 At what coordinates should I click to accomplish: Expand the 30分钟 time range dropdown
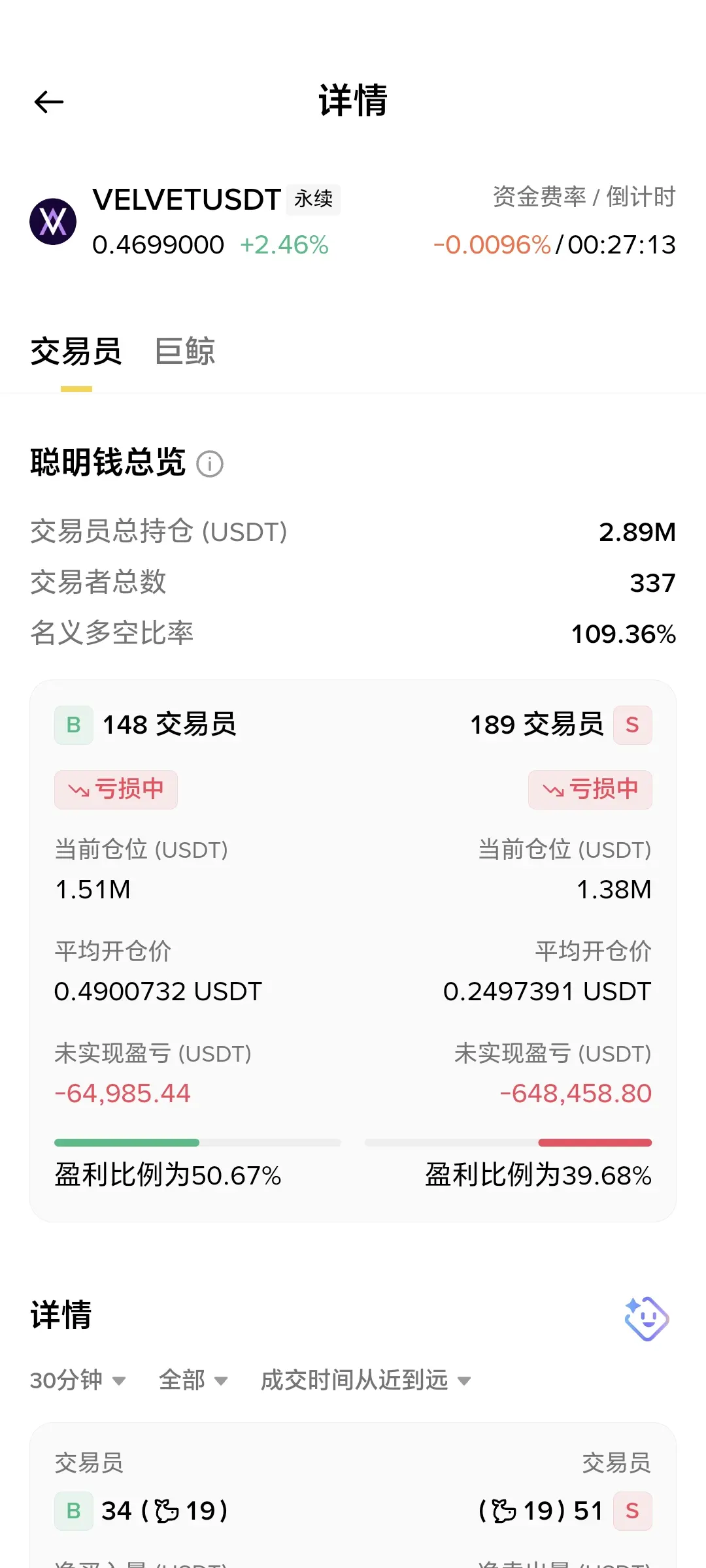tap(78, 1380)
